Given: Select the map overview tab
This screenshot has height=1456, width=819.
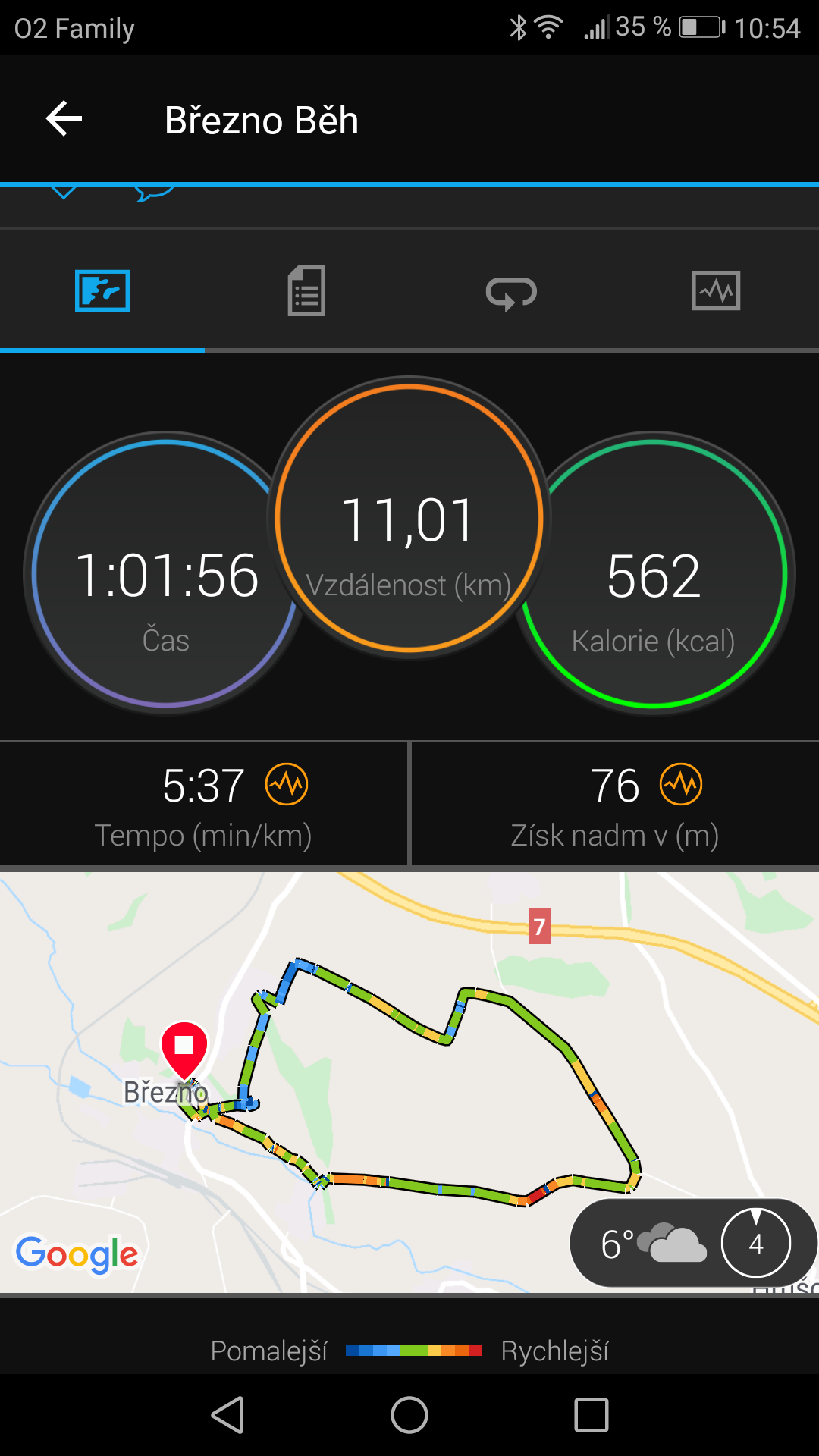Looking at the screenshot, I should (102, 291).
